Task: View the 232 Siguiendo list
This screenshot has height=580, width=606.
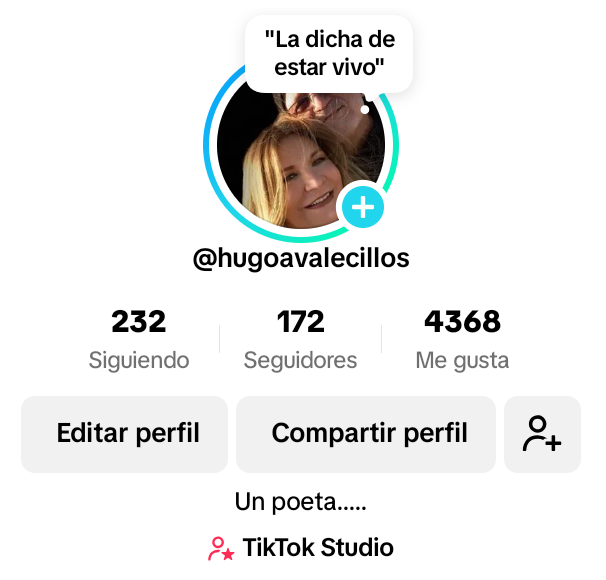Action: point(139,338)
